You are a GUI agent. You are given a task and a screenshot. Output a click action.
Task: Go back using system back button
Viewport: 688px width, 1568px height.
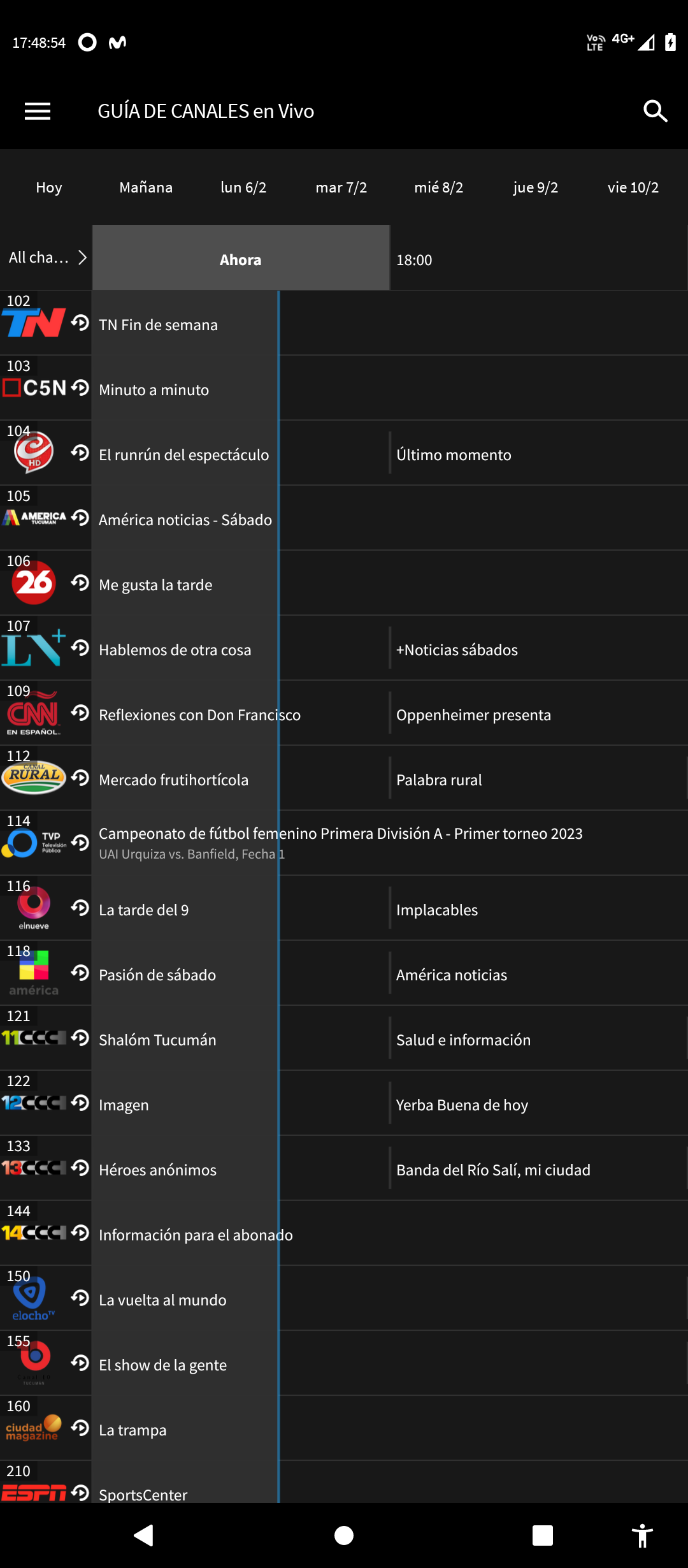click(145, 1535)
